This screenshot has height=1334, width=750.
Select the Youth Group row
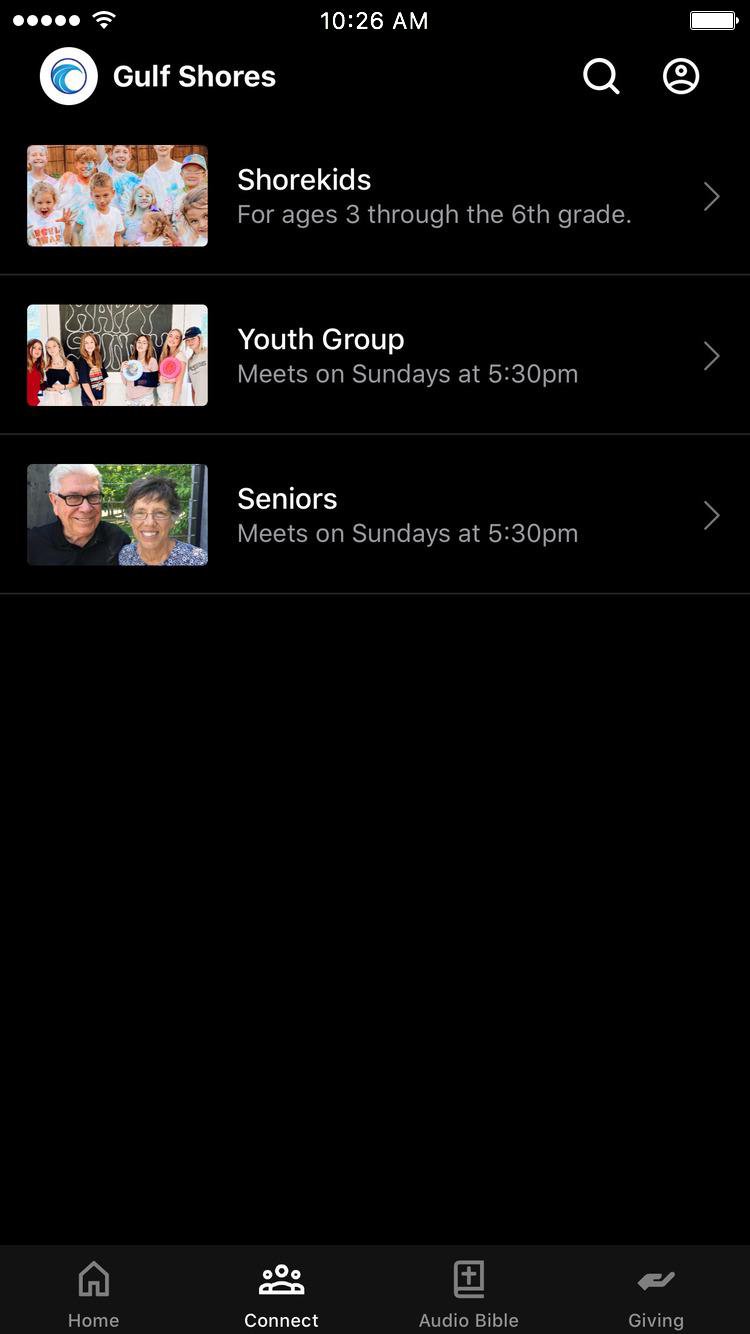375,355
